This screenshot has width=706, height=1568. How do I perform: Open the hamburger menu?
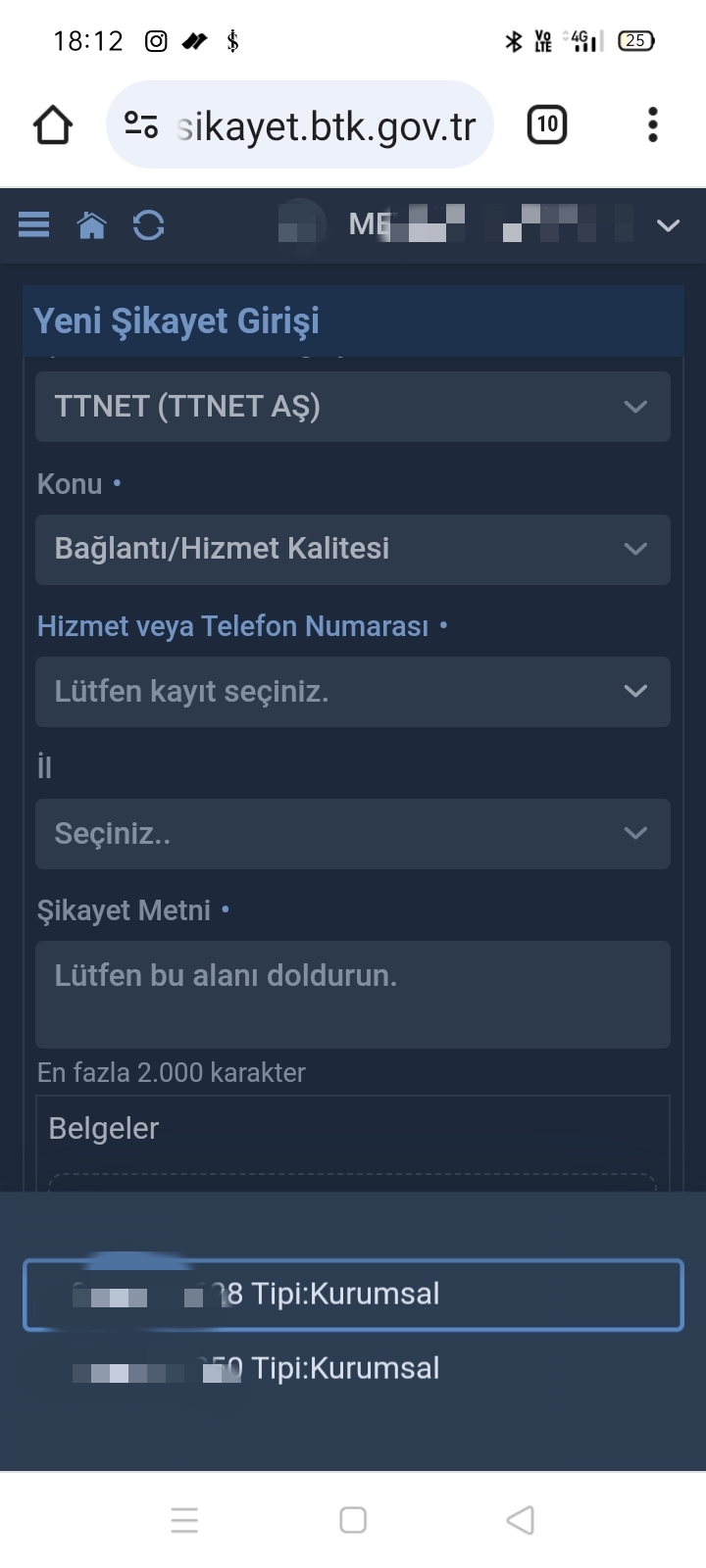33,225
